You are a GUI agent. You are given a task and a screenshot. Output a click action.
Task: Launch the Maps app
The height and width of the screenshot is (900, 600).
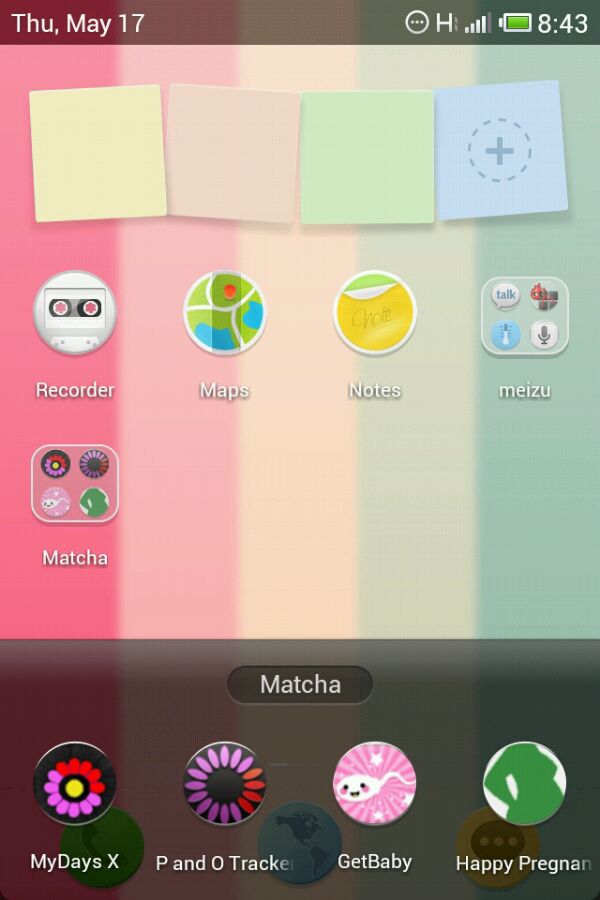tap(224, 313)
